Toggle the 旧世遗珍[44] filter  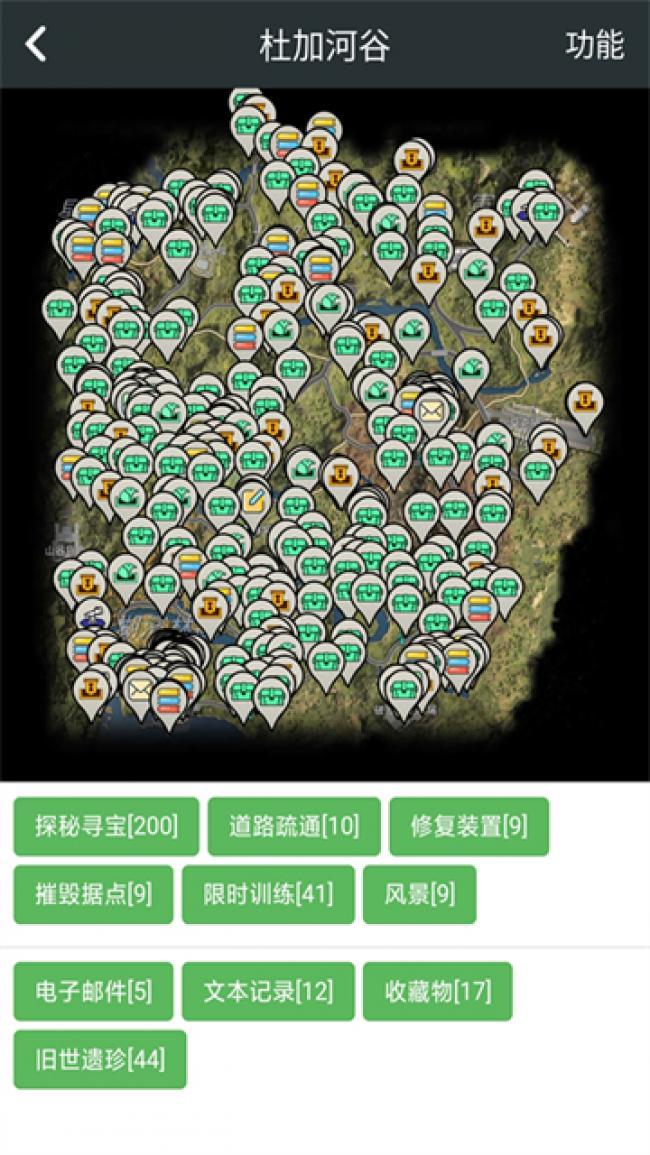(100, 1059)
